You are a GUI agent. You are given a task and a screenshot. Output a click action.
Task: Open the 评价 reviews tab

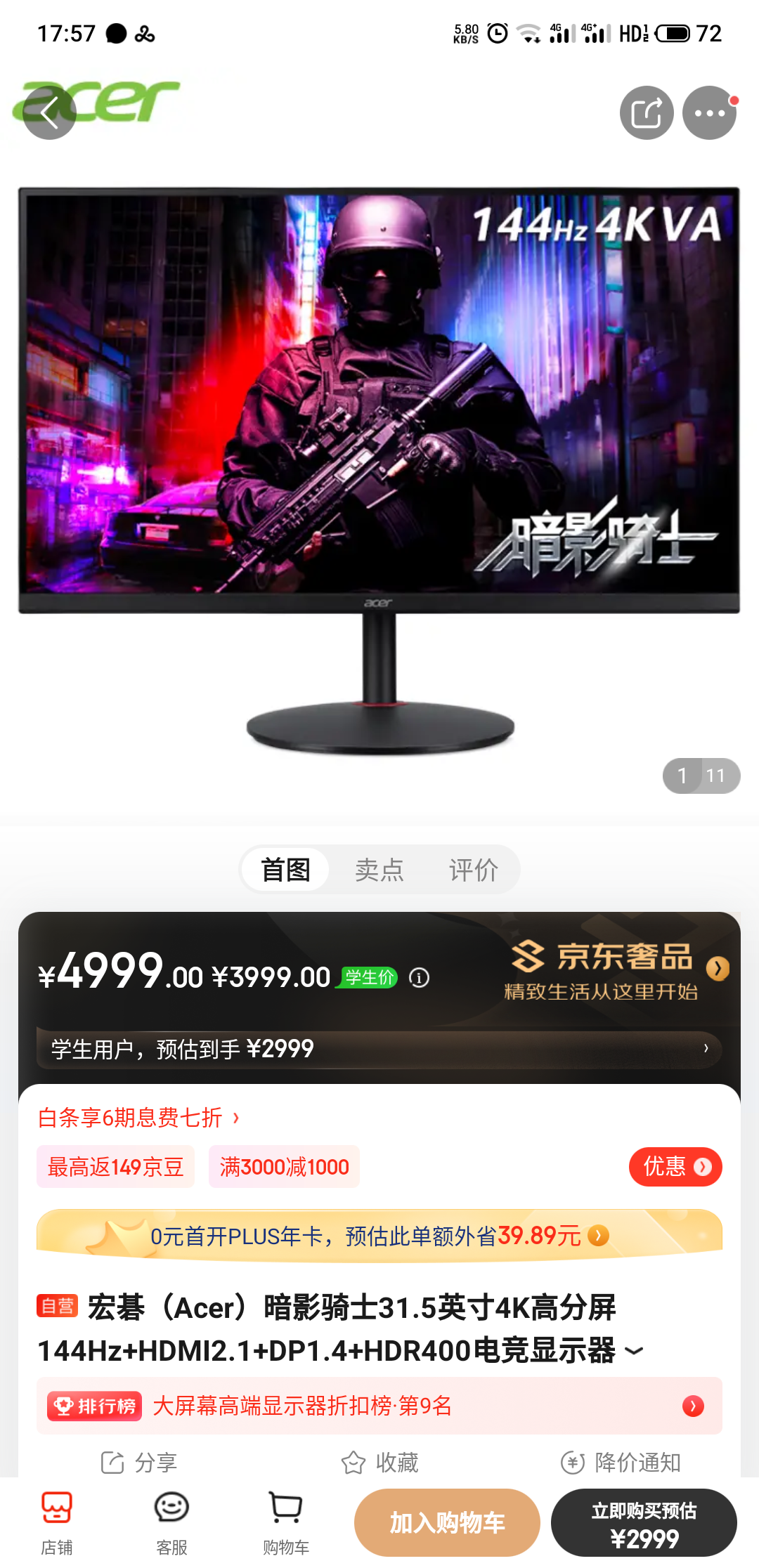pos(474,869)
